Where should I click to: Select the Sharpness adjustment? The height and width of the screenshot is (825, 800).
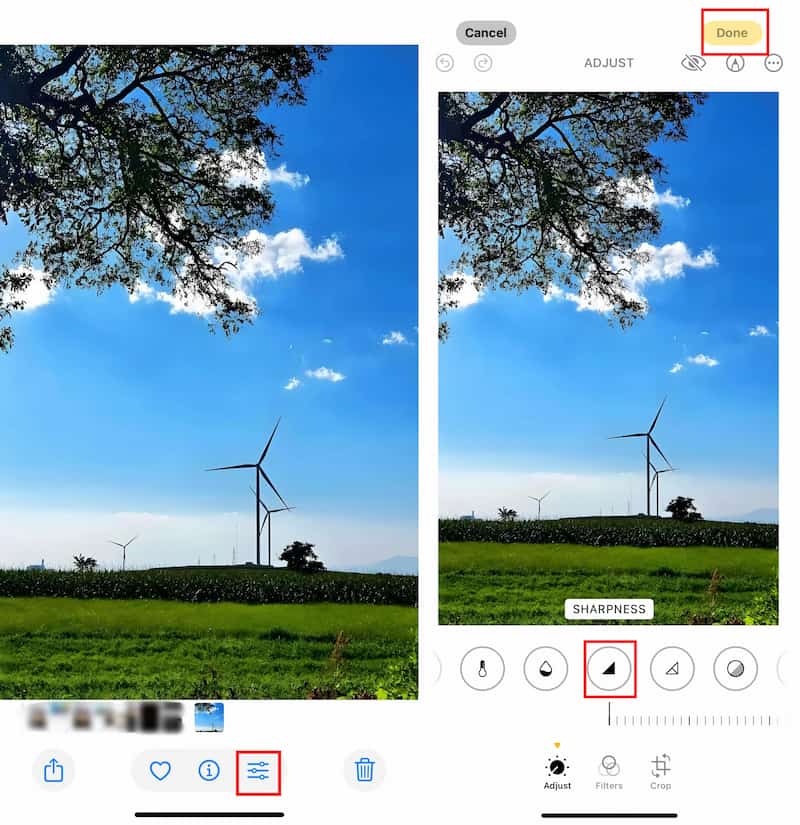[609, 668]
